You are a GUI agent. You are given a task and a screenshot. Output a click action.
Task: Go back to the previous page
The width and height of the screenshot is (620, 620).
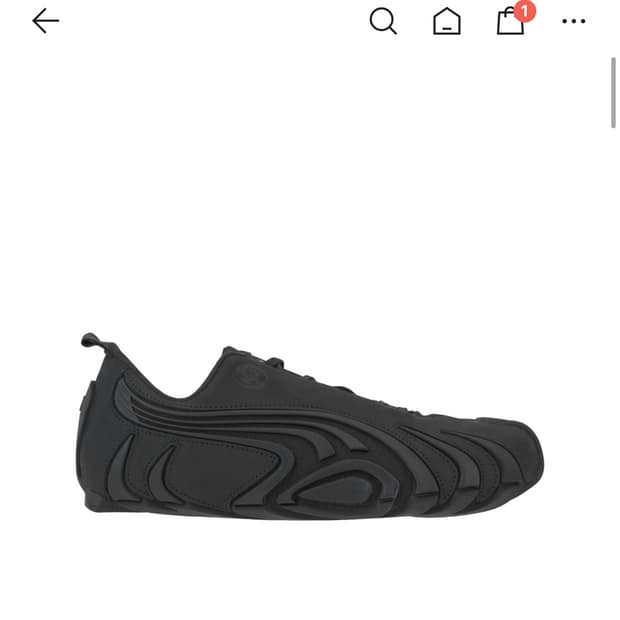[x=45, y=21]
